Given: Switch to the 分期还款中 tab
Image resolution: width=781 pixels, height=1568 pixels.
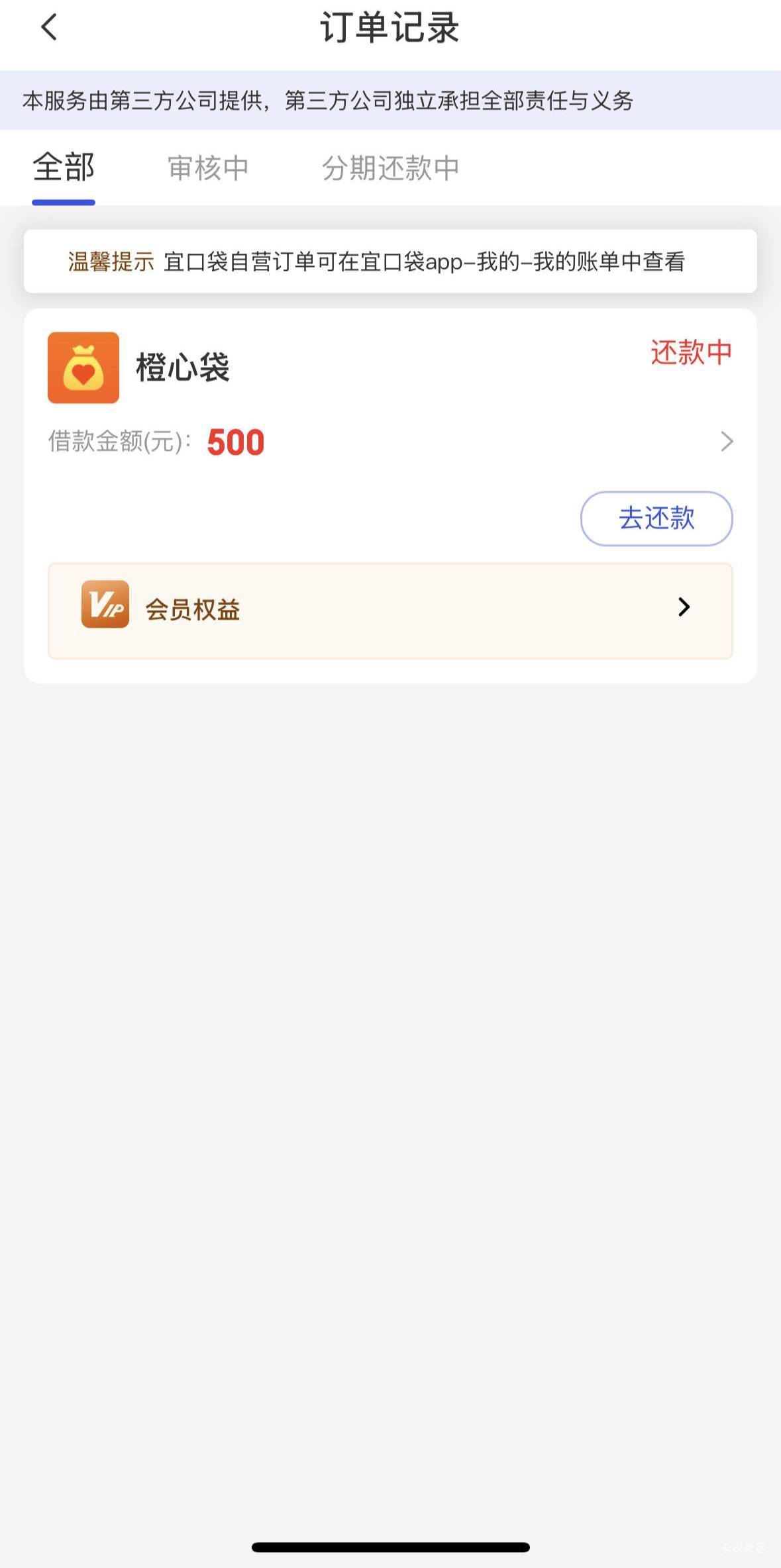Looking at the screenshot, I should [x=390, y=168].
